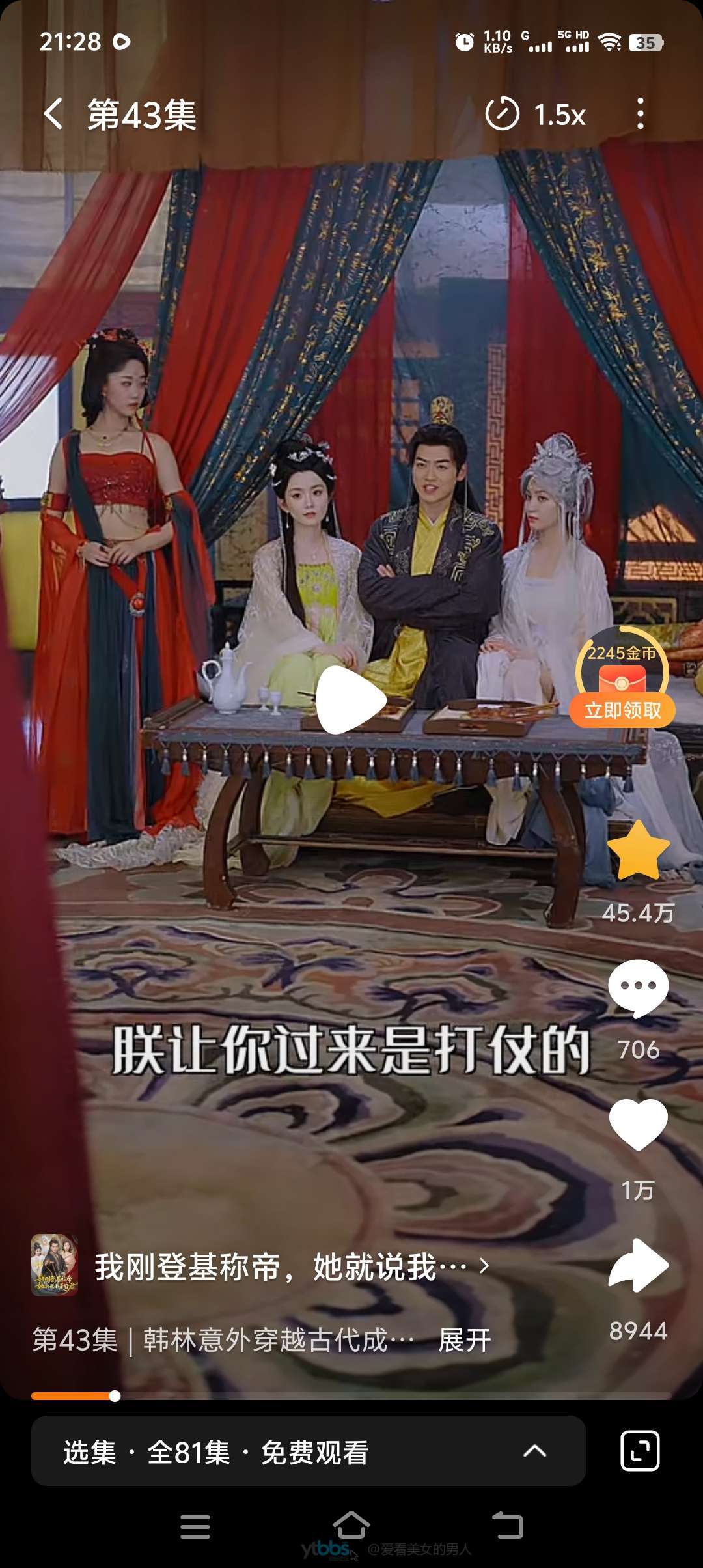Tap system back navigation button
The image size is (703, 1568).
(507, 1525)
